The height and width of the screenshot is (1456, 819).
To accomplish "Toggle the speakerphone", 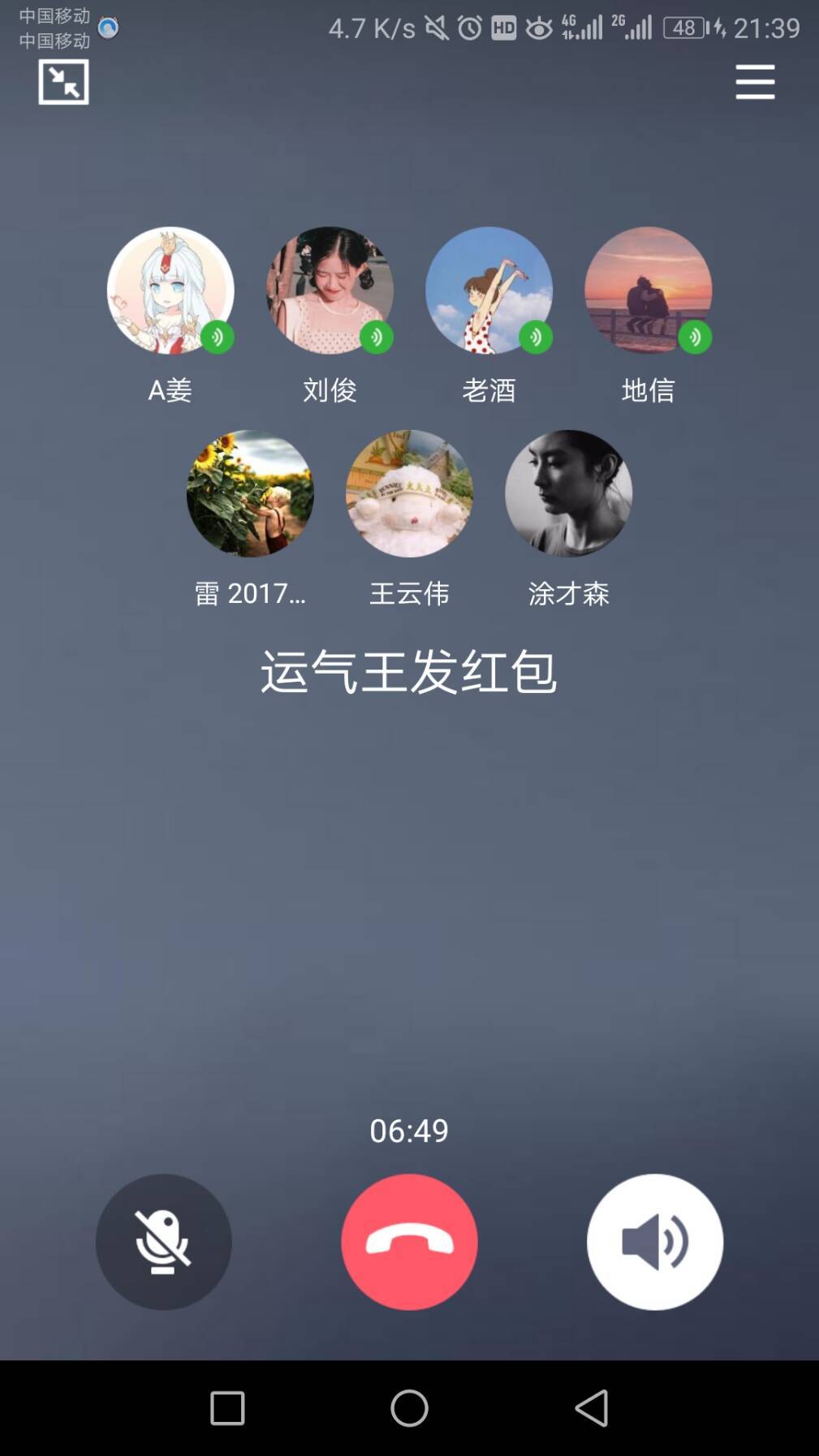I will [654, 1242].
